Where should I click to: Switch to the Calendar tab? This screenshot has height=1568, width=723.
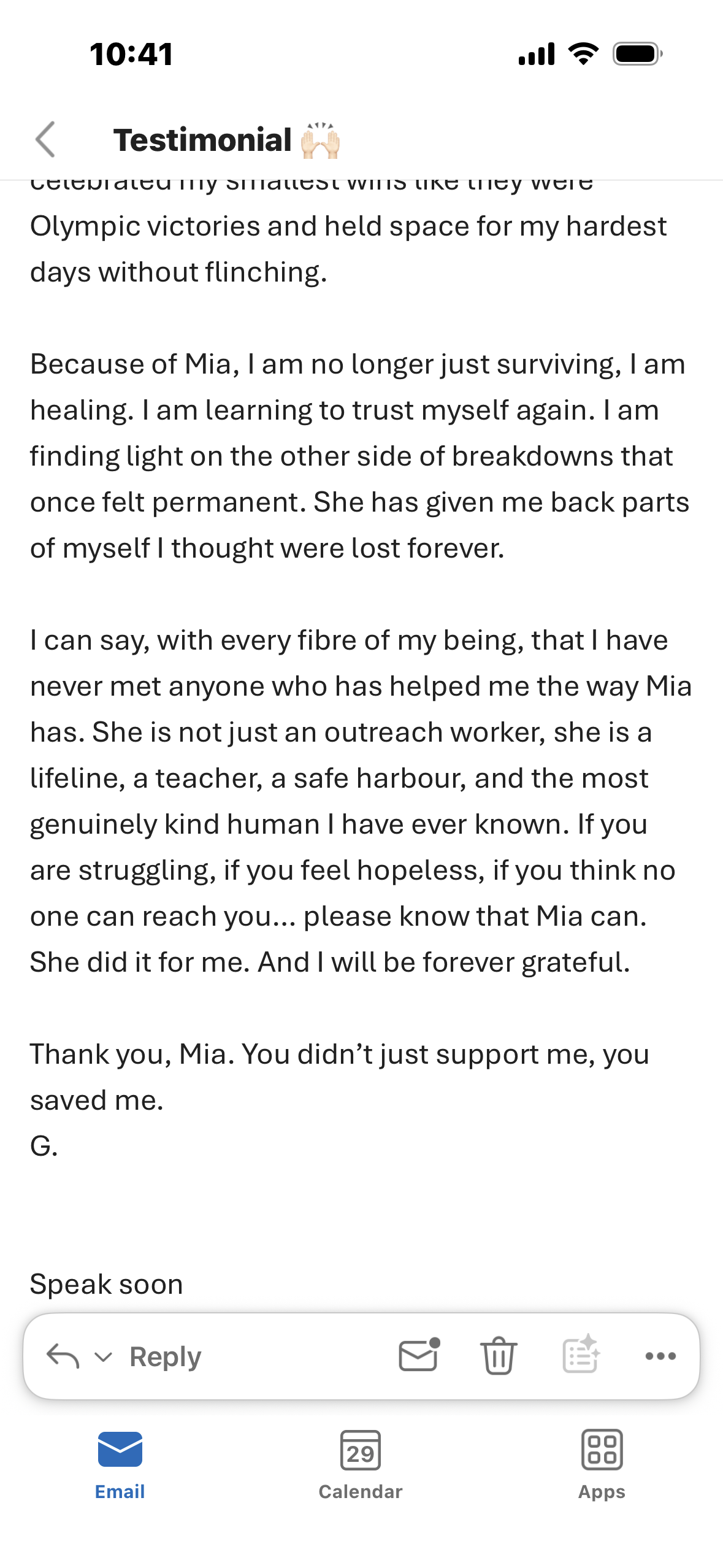361,1464
